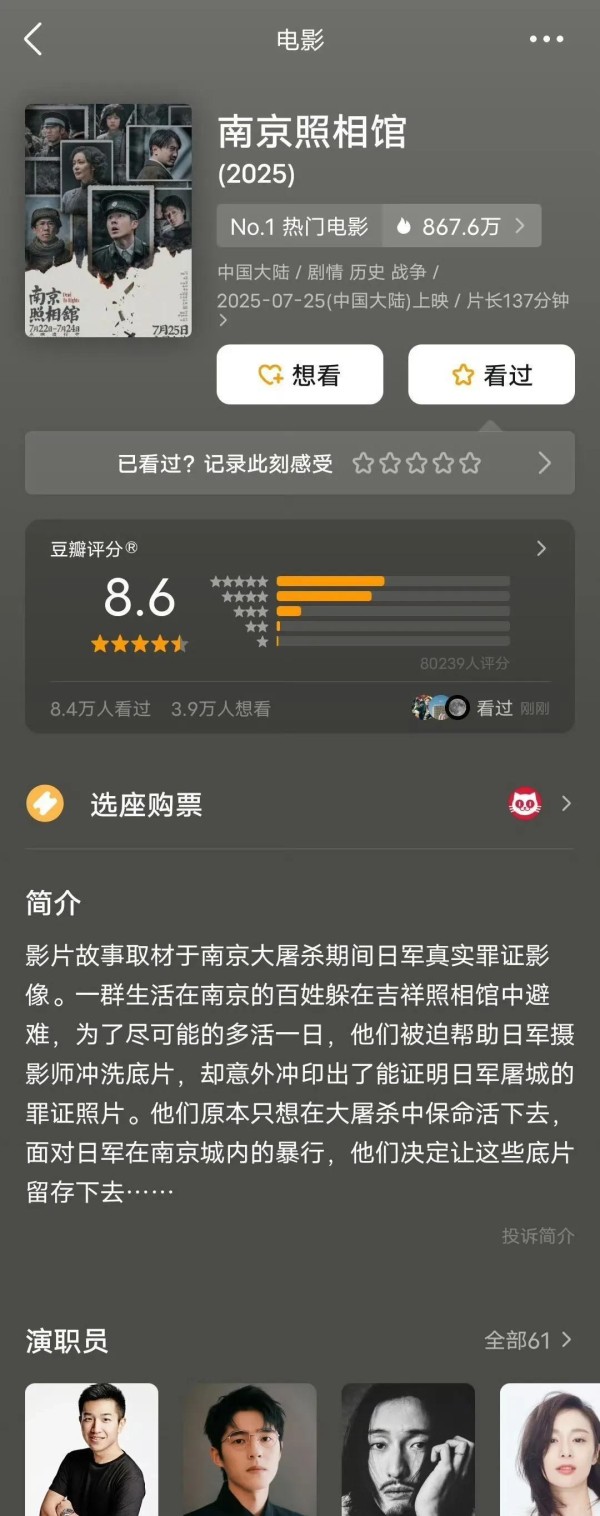Mark the movie as 看过

pyautogui.click(x=491, y=375)
